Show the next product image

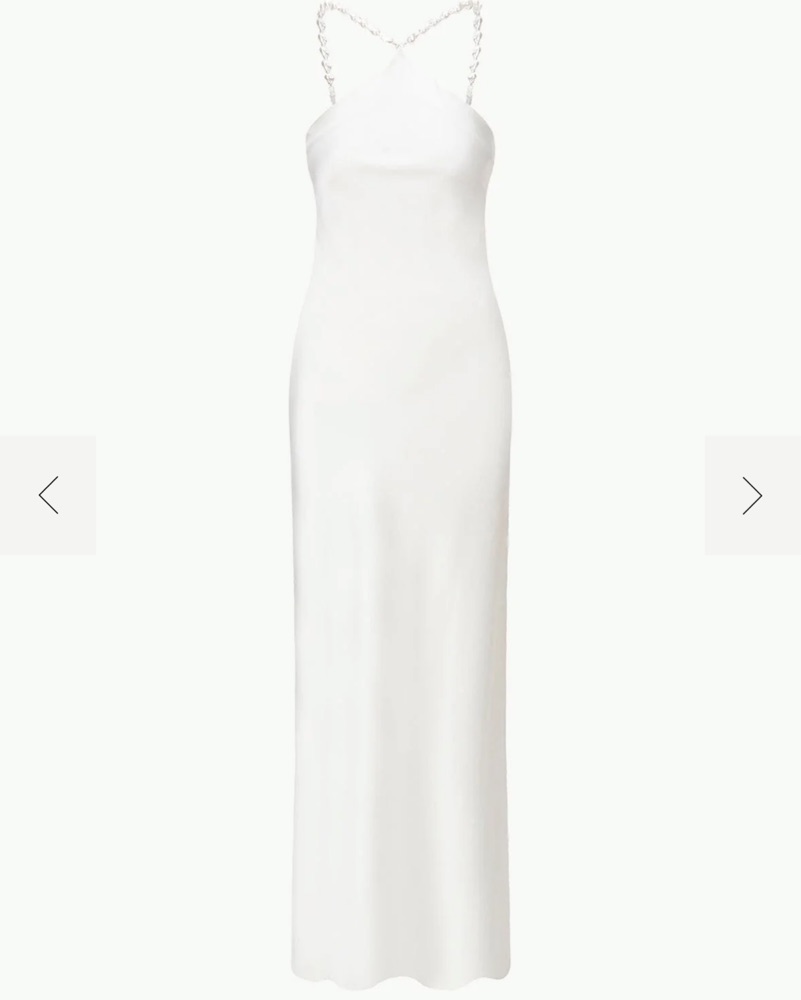[752, 495]
